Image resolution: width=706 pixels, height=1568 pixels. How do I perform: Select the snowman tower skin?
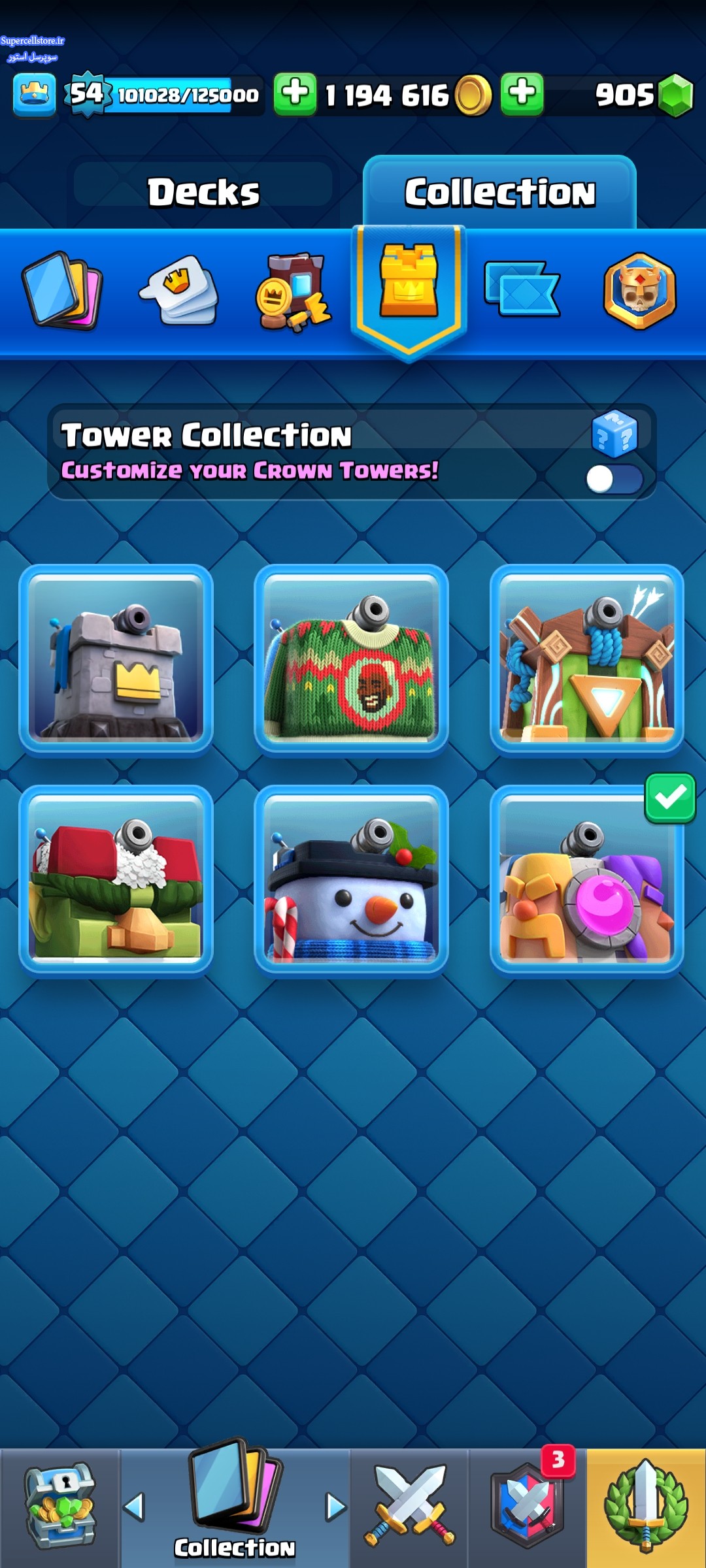click(351, 880)
